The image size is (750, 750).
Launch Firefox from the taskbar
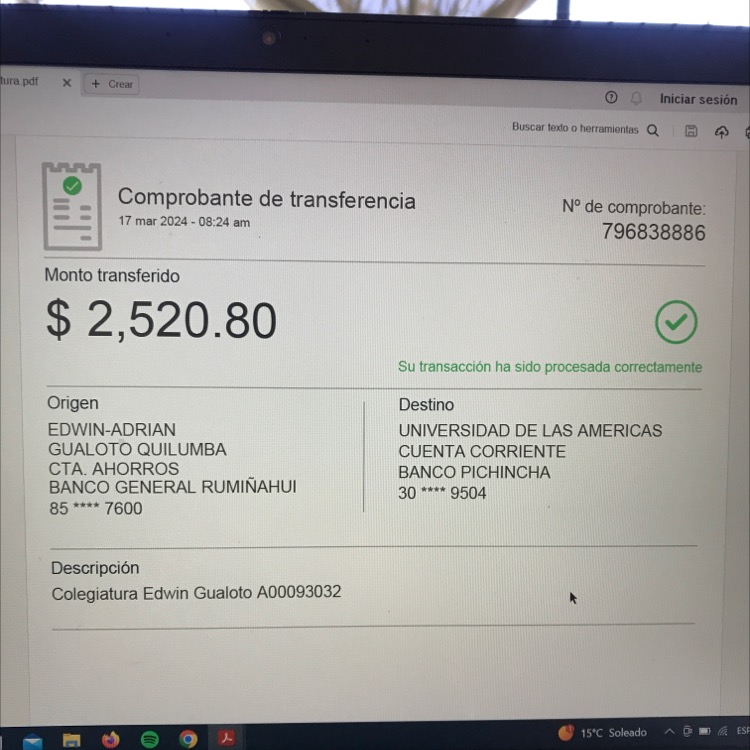pos(110,740)
